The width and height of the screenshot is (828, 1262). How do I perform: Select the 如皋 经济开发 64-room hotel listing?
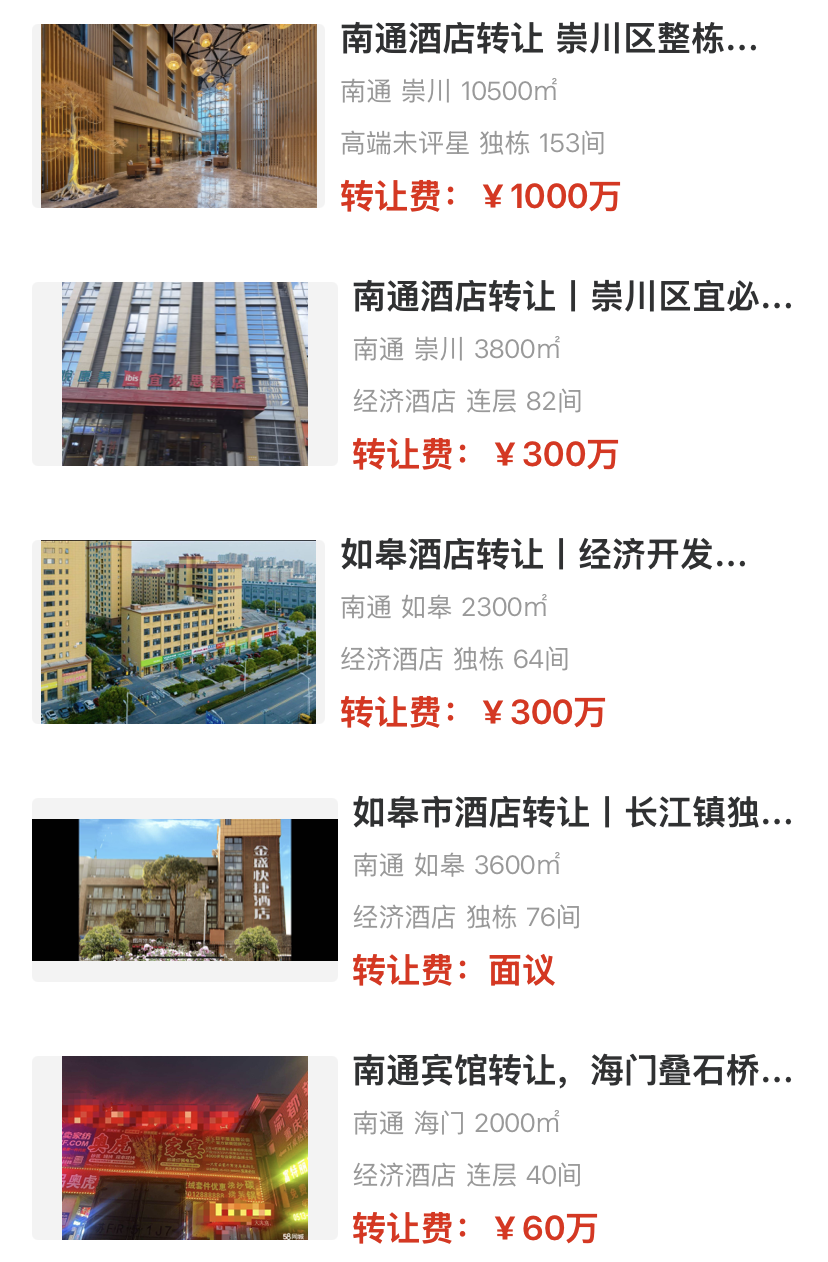[543, 555]
